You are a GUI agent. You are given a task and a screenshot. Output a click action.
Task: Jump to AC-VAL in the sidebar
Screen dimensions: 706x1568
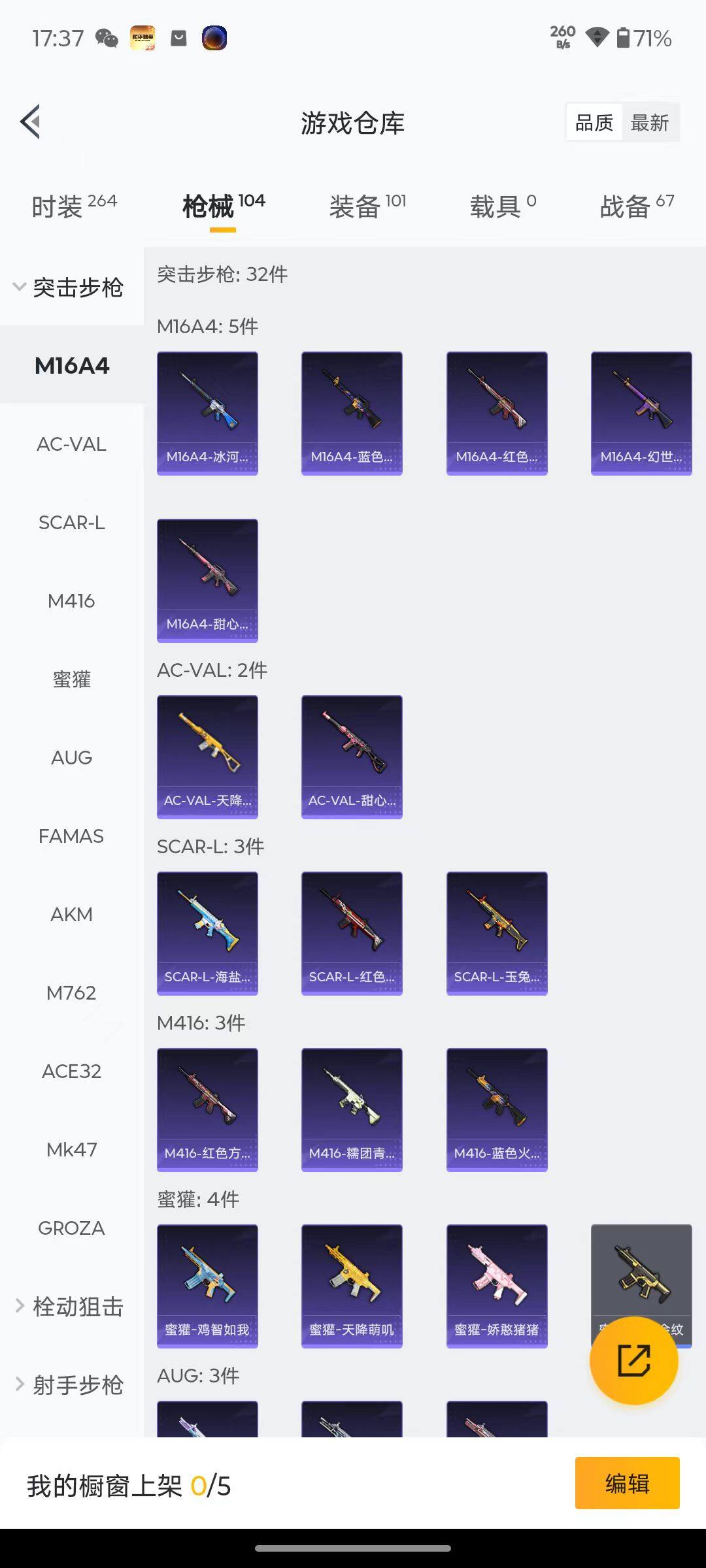coord(71,444)
